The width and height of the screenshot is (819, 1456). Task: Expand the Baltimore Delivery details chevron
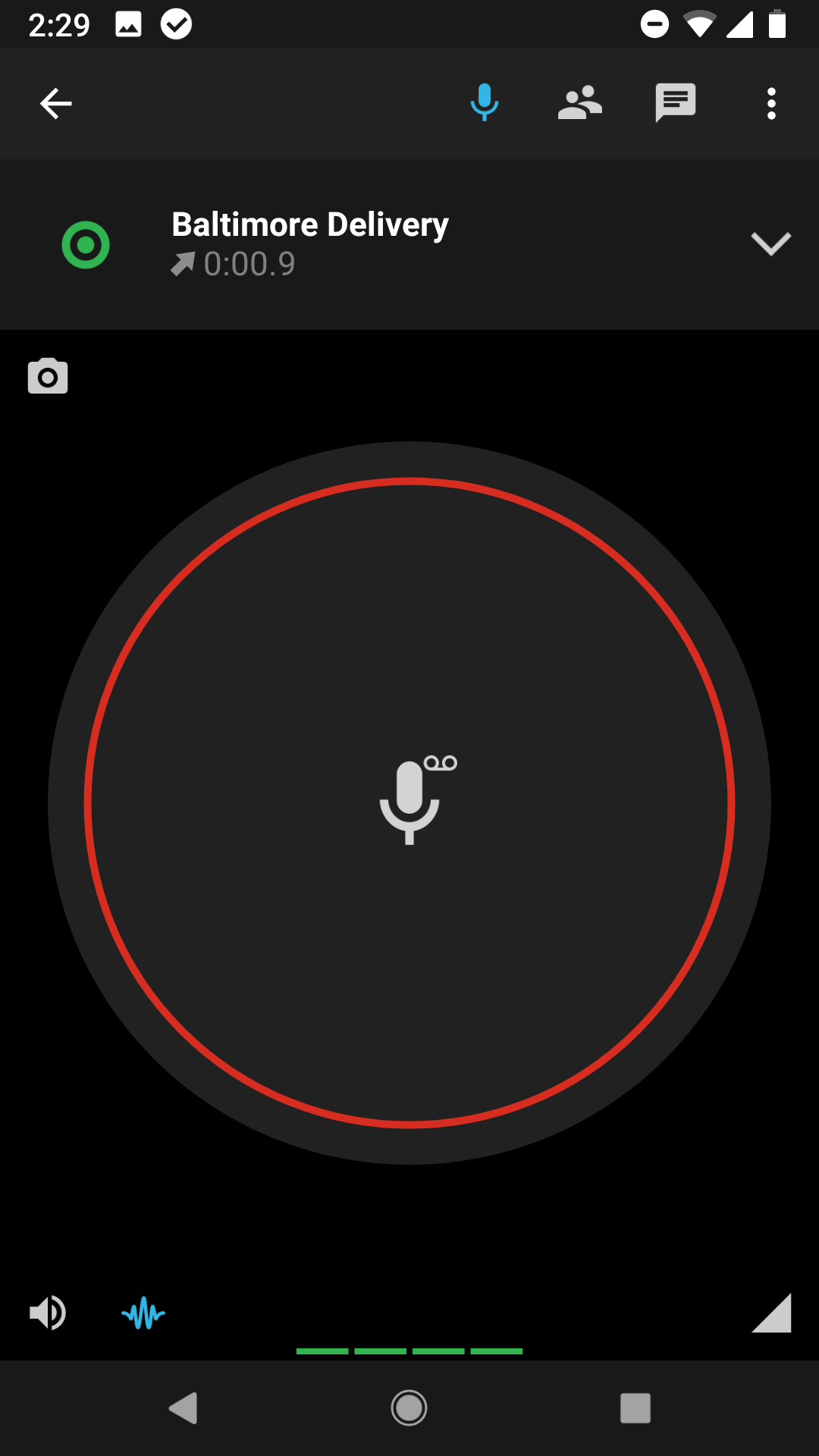[771, 243]
